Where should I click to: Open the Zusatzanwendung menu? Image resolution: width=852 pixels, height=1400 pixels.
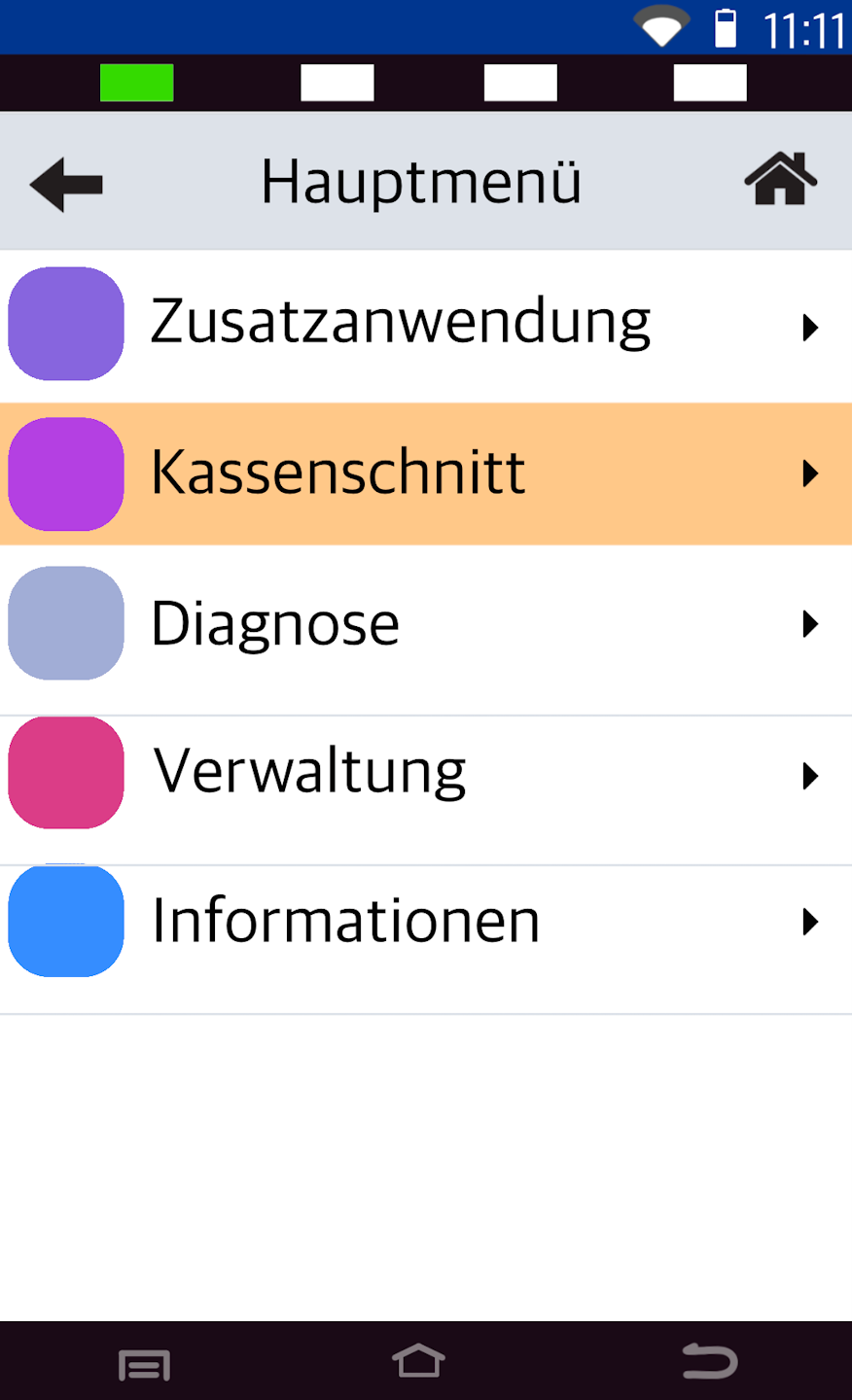(426, 325)
